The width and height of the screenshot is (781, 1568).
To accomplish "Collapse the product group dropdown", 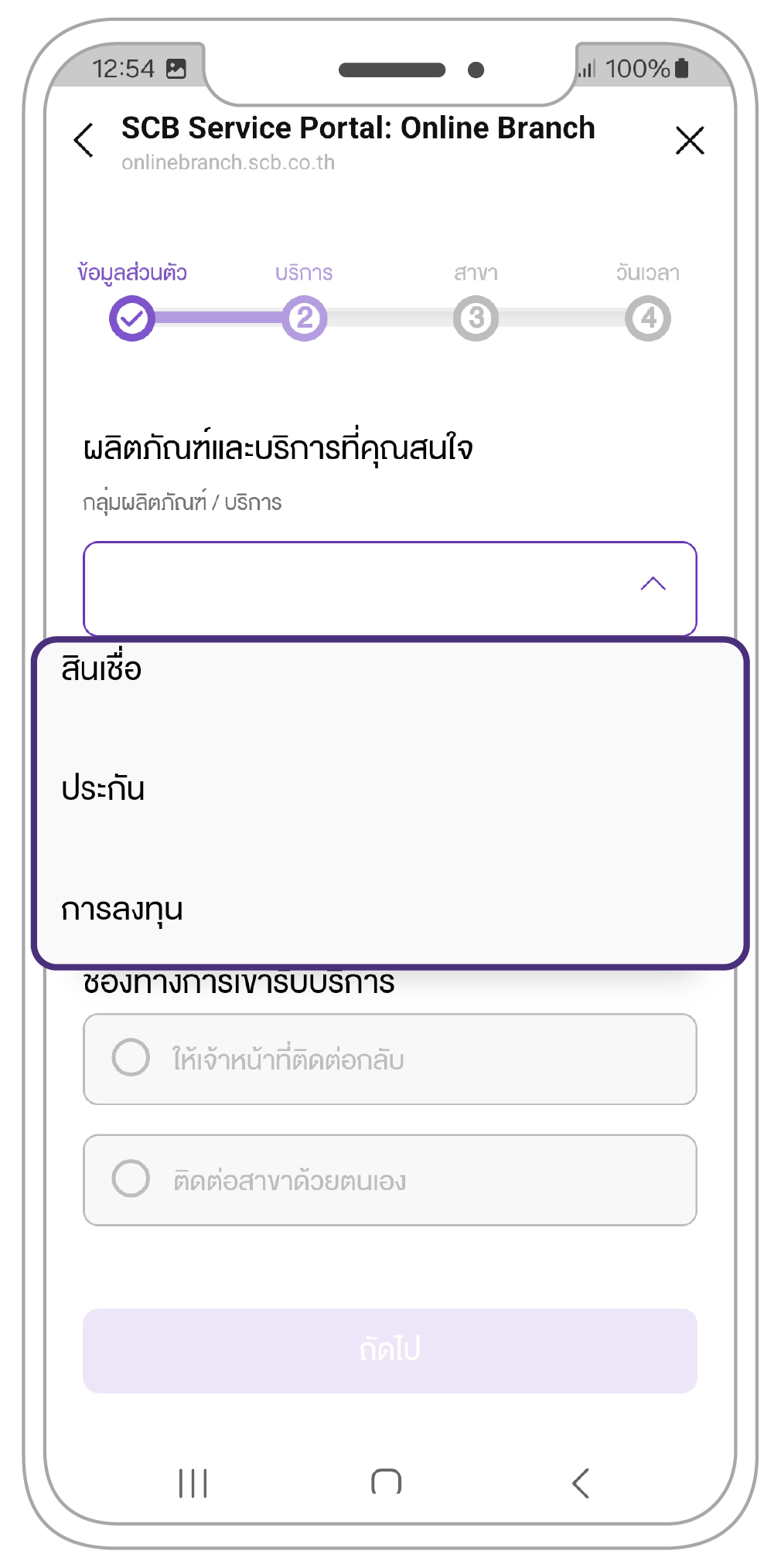I will click(x=653, y=584).
